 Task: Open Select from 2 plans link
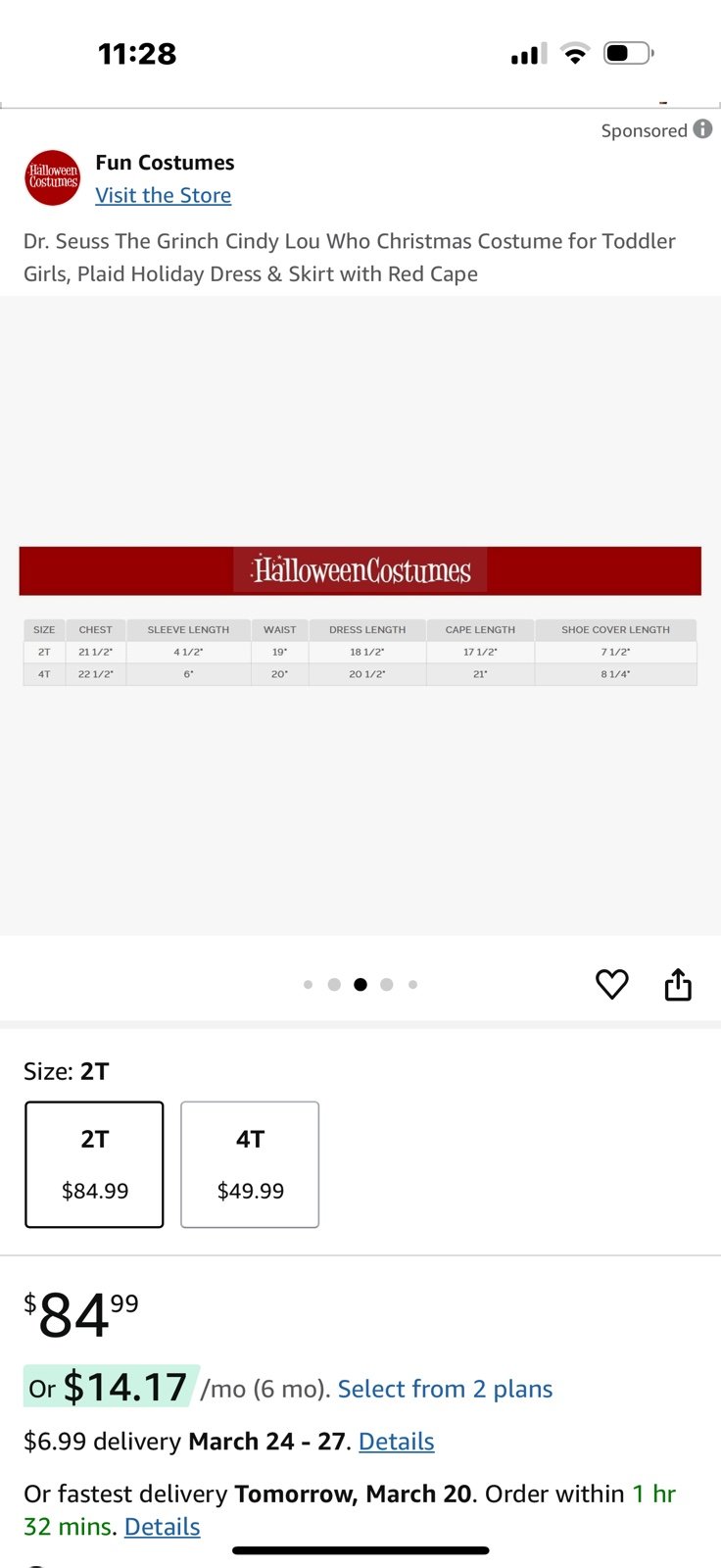[445, 1389]
